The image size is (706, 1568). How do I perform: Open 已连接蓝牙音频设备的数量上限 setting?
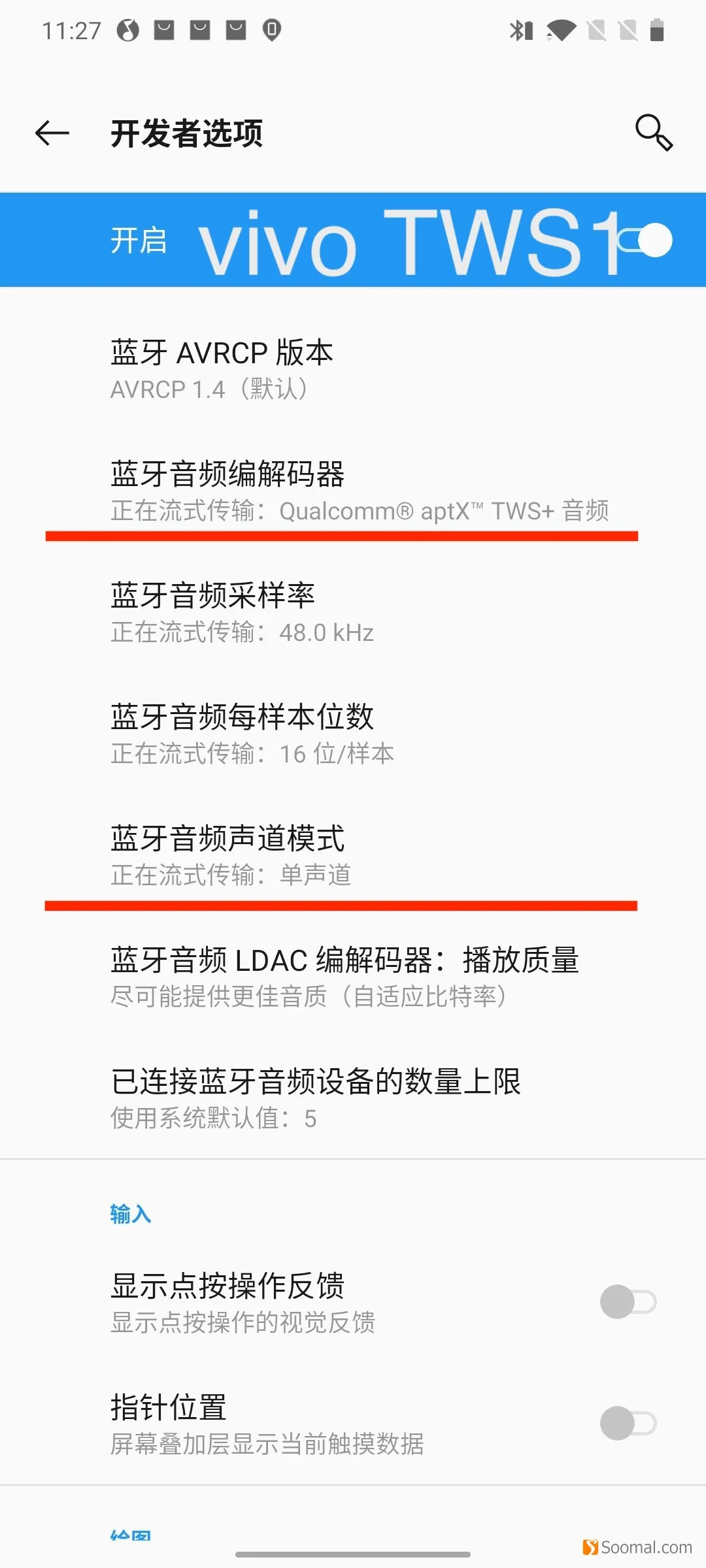click(x=353, y=1099)
